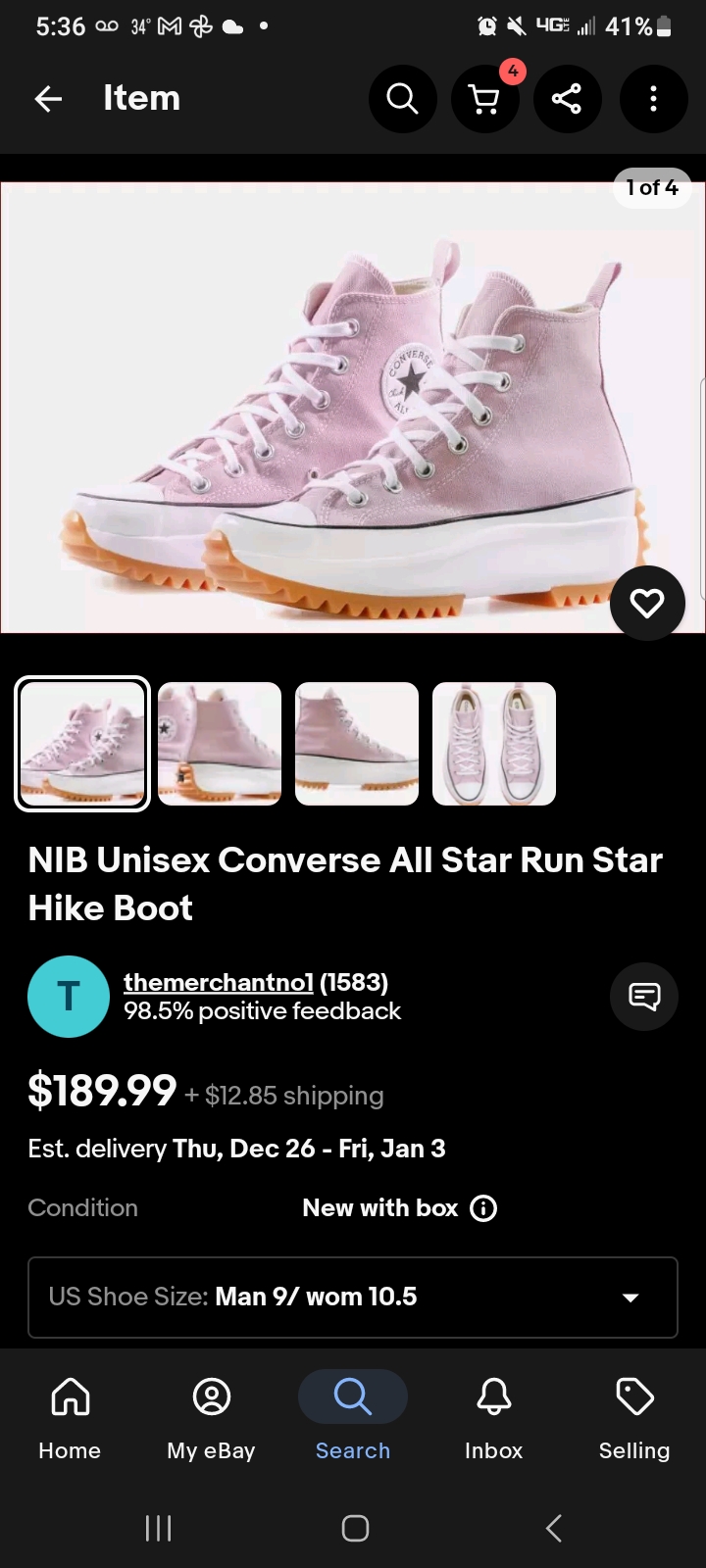The width and height of the screenshot is (706, 1568).
Task: Open seller themerchantno1's profile
Action: click(x=218, y=982)
